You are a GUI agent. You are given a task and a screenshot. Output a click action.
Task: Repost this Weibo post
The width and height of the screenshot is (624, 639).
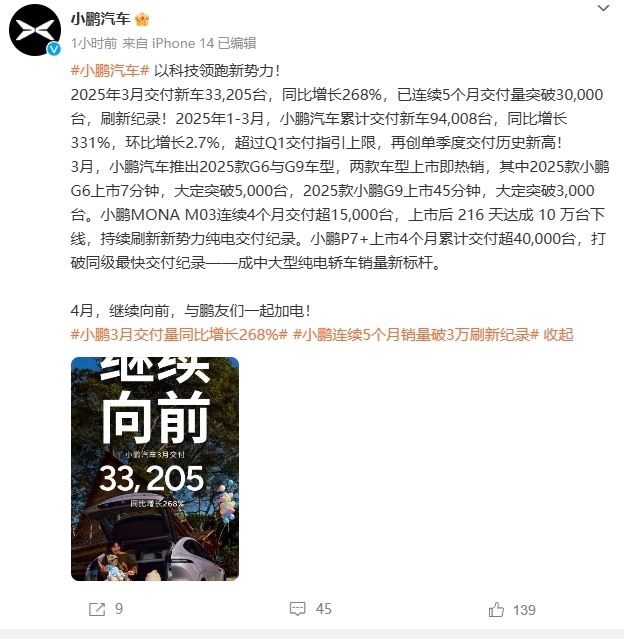[x=106, y=609]
